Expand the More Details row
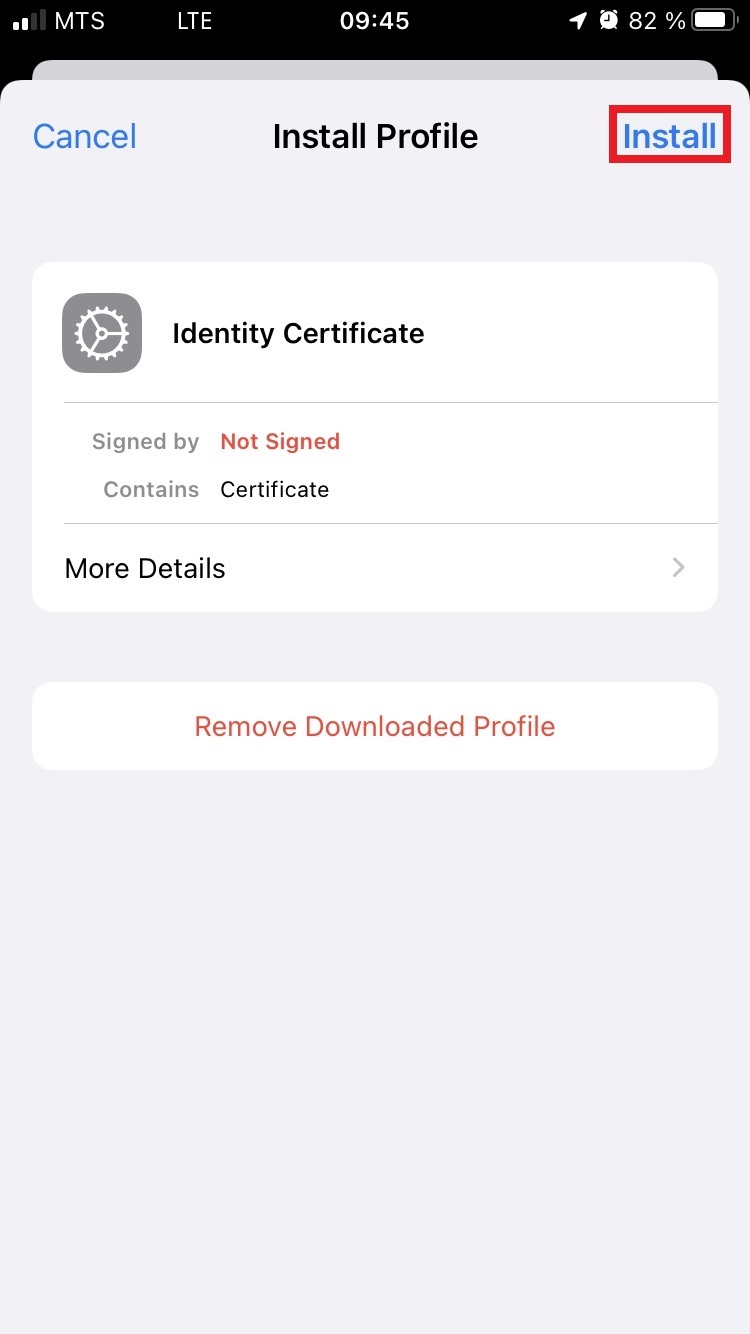Screen dimensions: 750x1334 click(x=144, y=567)
